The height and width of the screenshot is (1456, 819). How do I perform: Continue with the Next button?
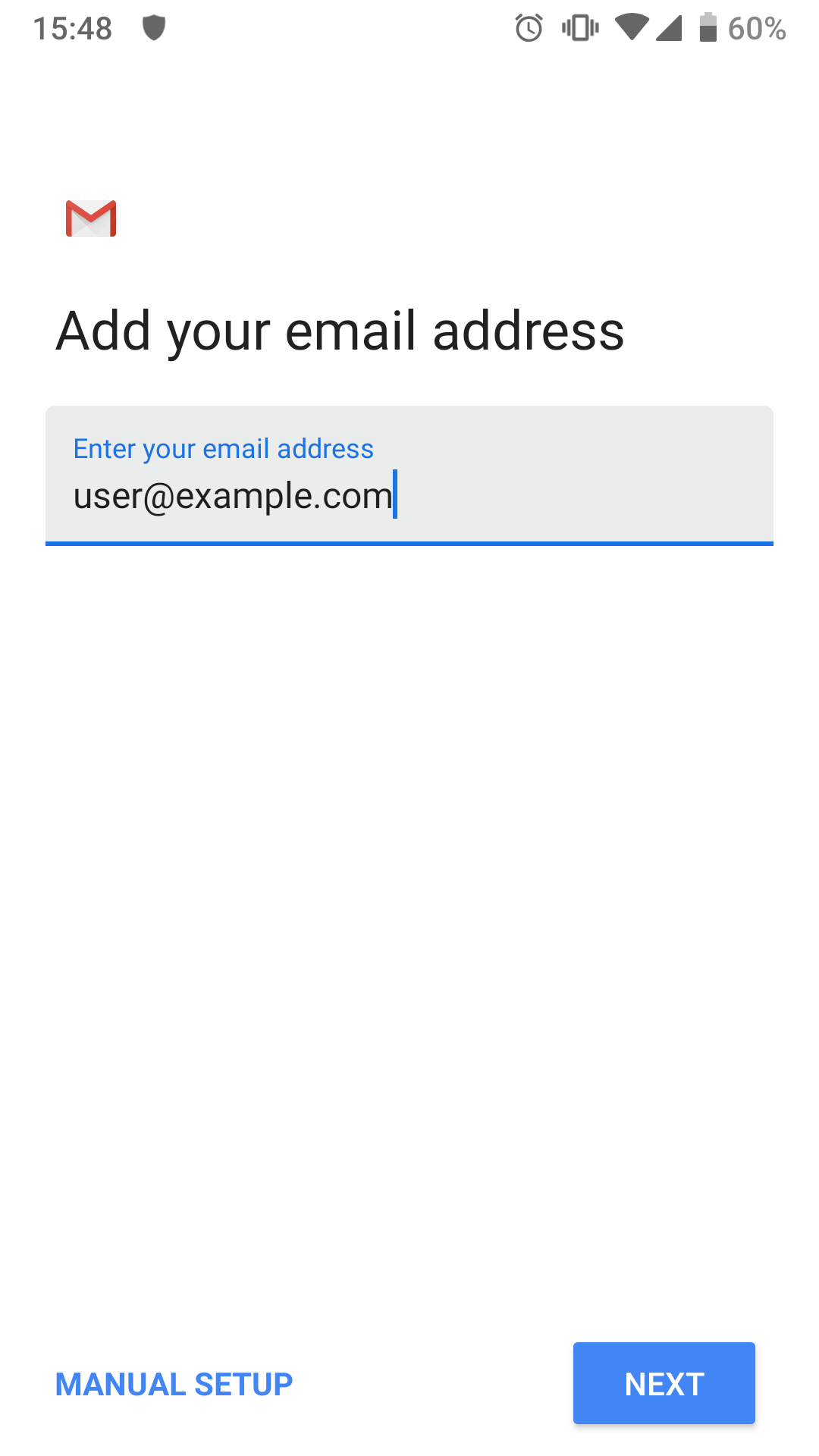664,1383
